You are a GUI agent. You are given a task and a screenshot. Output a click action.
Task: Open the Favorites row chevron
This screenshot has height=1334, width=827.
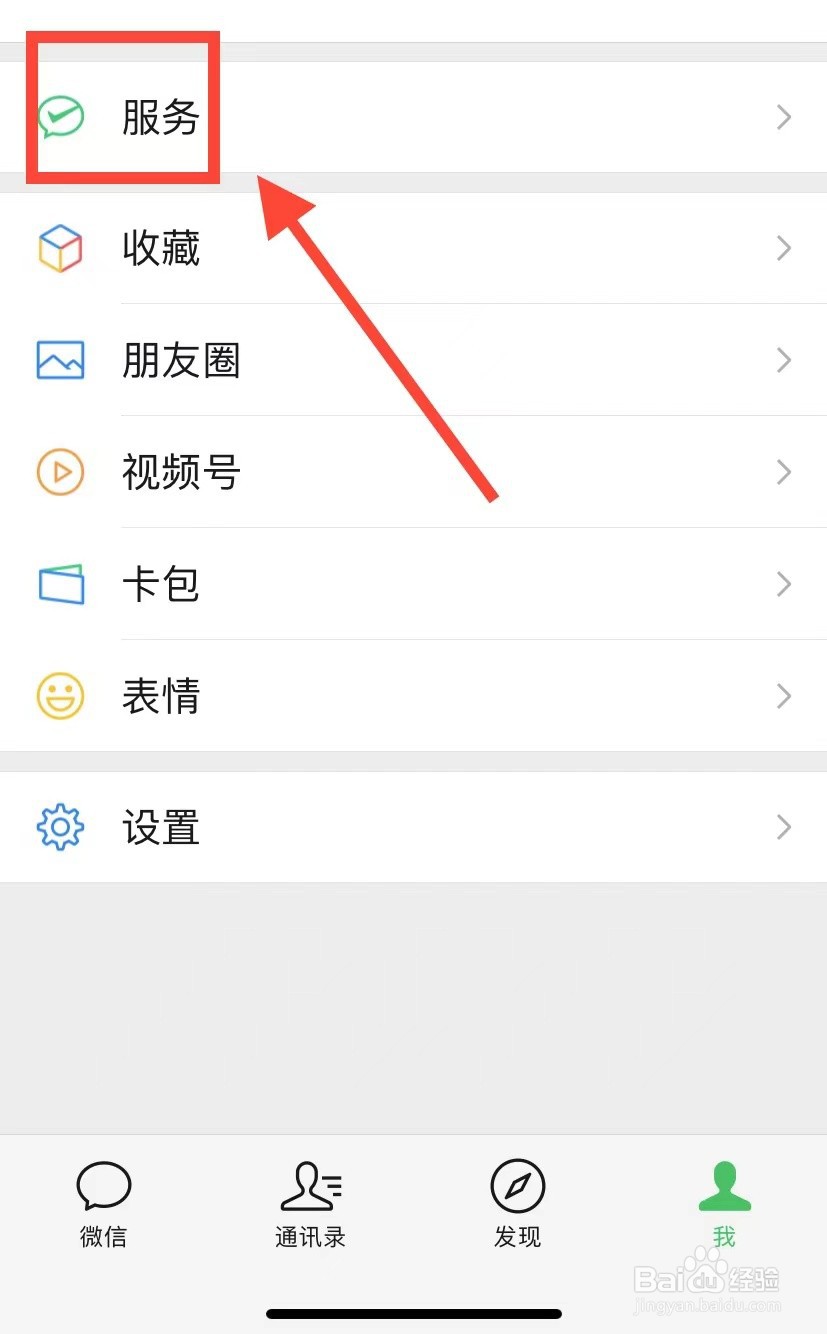coord(784,247)
